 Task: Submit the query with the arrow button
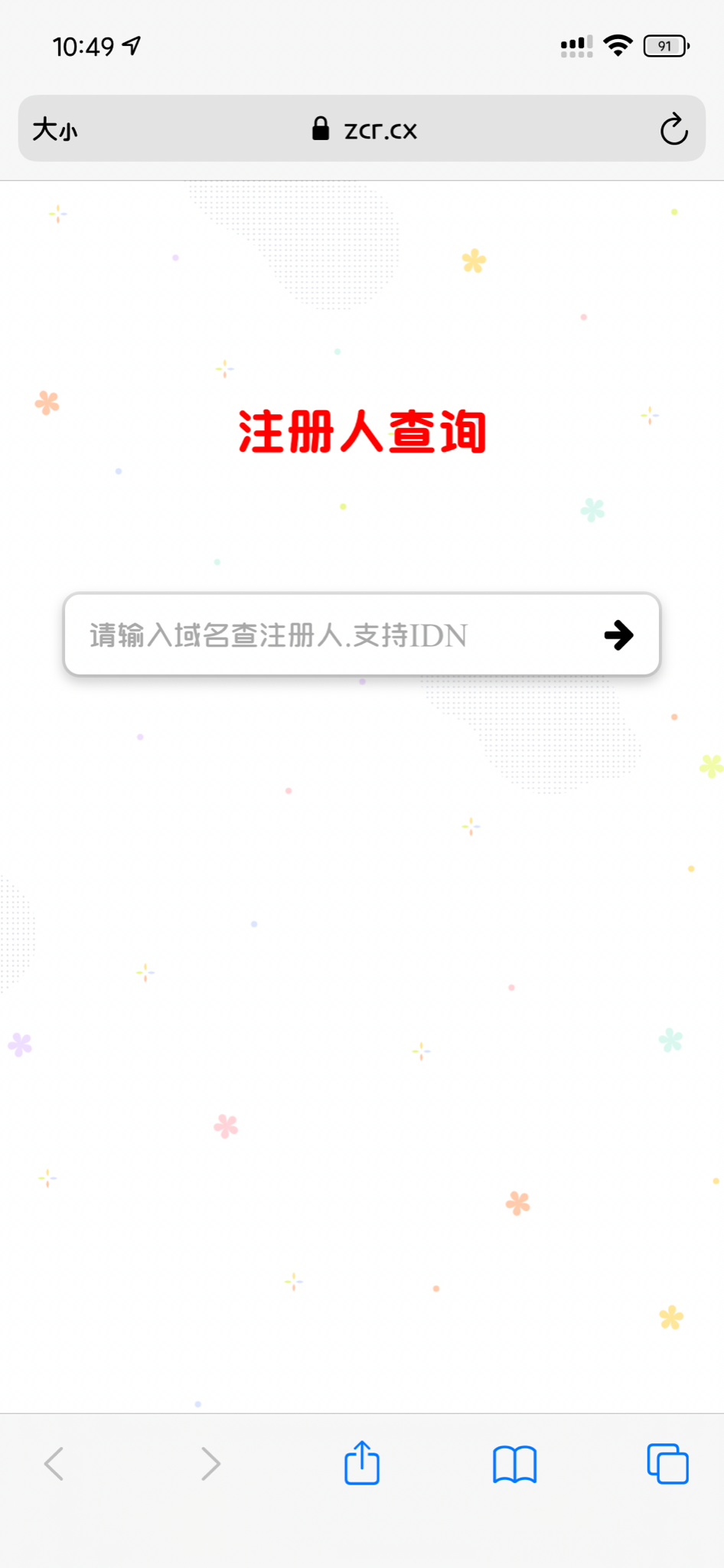[618, 635]
